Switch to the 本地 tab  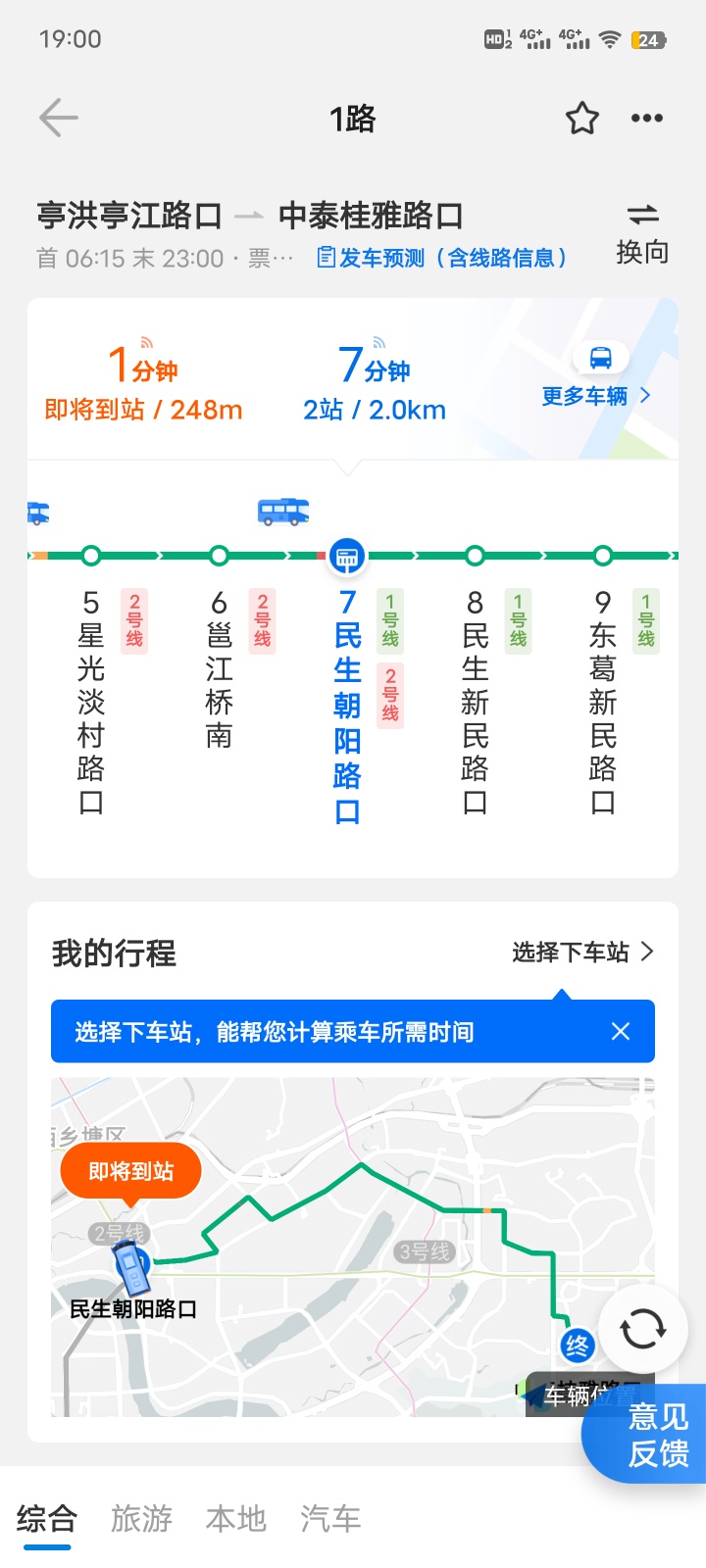(236, 1519)
